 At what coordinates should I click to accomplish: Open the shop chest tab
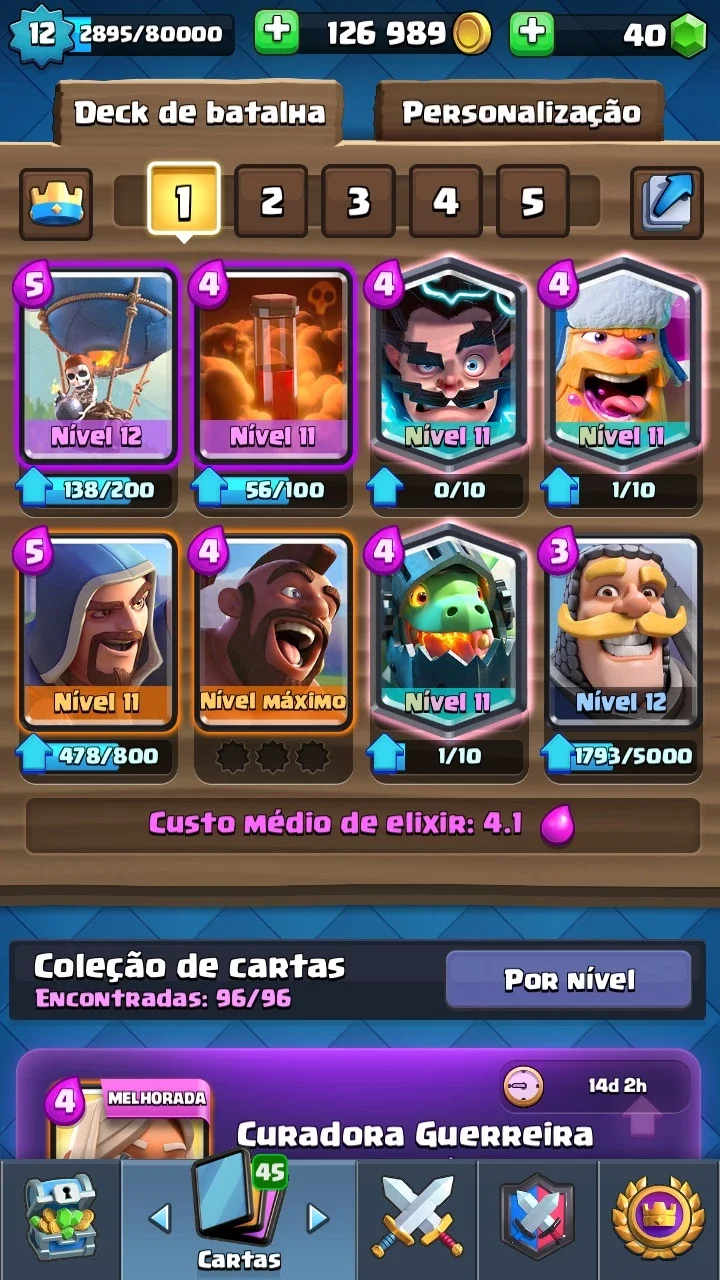(x=60, y=1218)
